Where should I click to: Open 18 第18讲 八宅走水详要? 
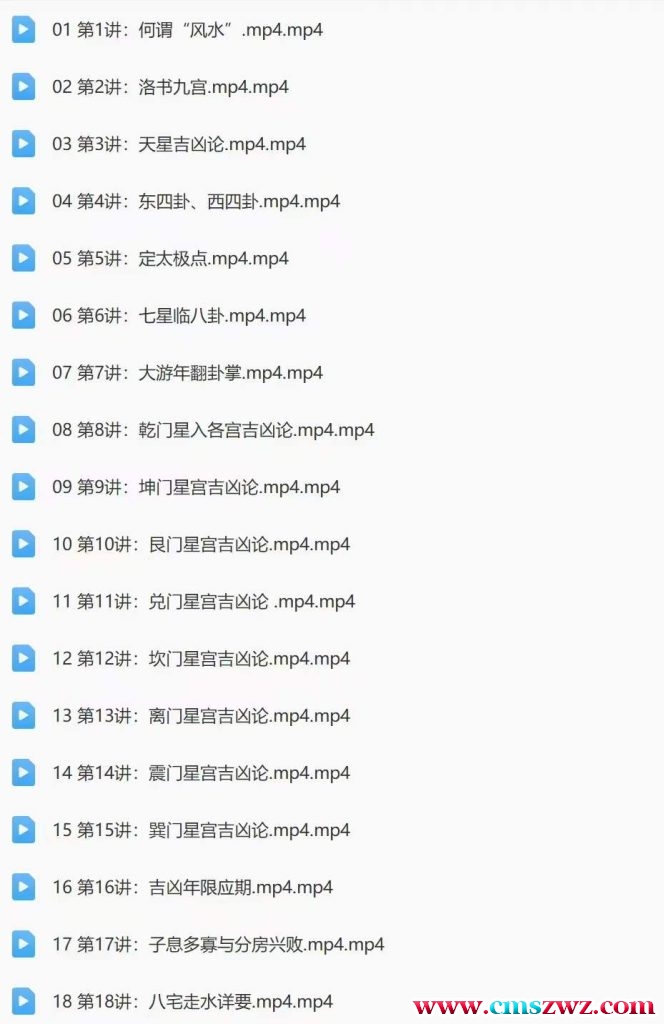coord(192,1001)
